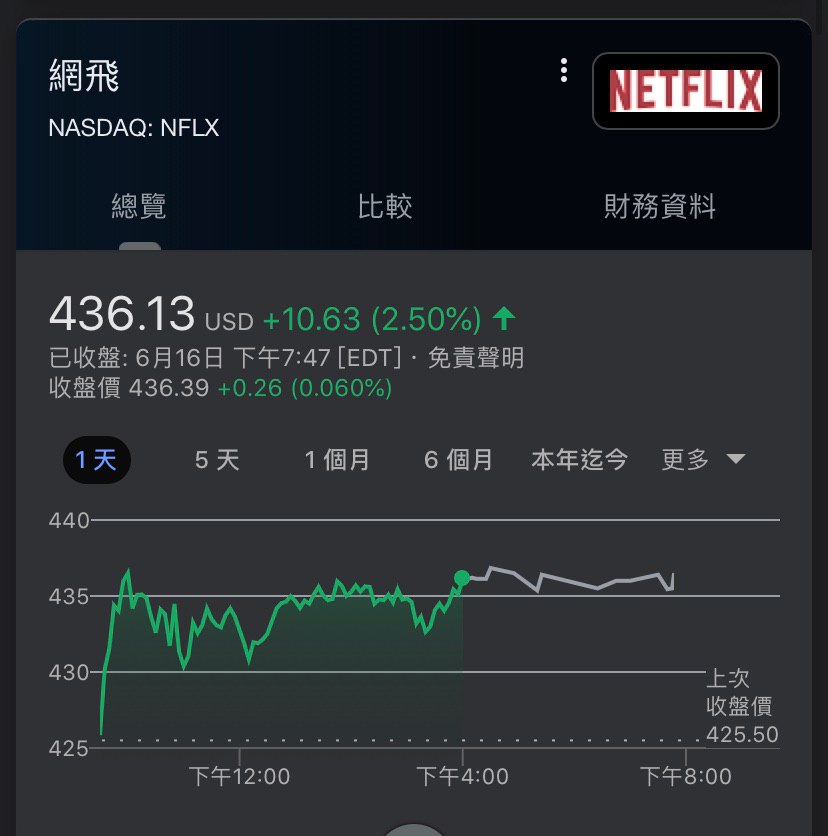828x836 pixels.
Task: Switch chart to 1 個月
Action: point(338,460)
